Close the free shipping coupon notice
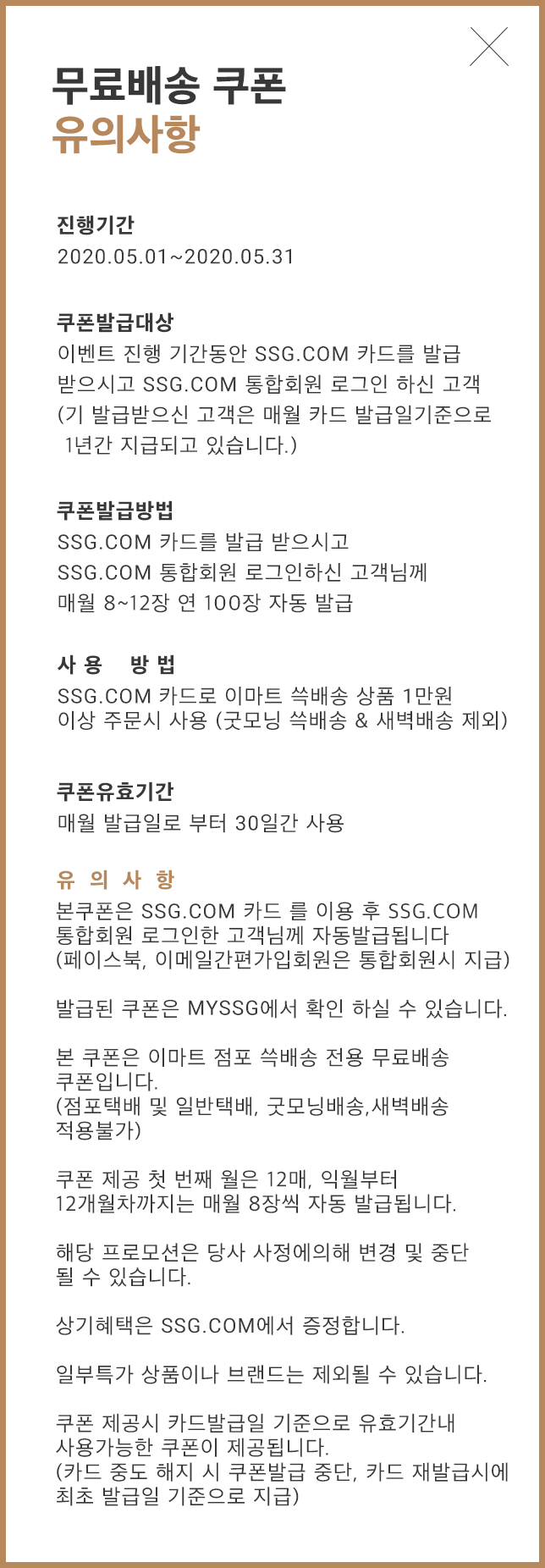545x1568 pixels. 489,47
